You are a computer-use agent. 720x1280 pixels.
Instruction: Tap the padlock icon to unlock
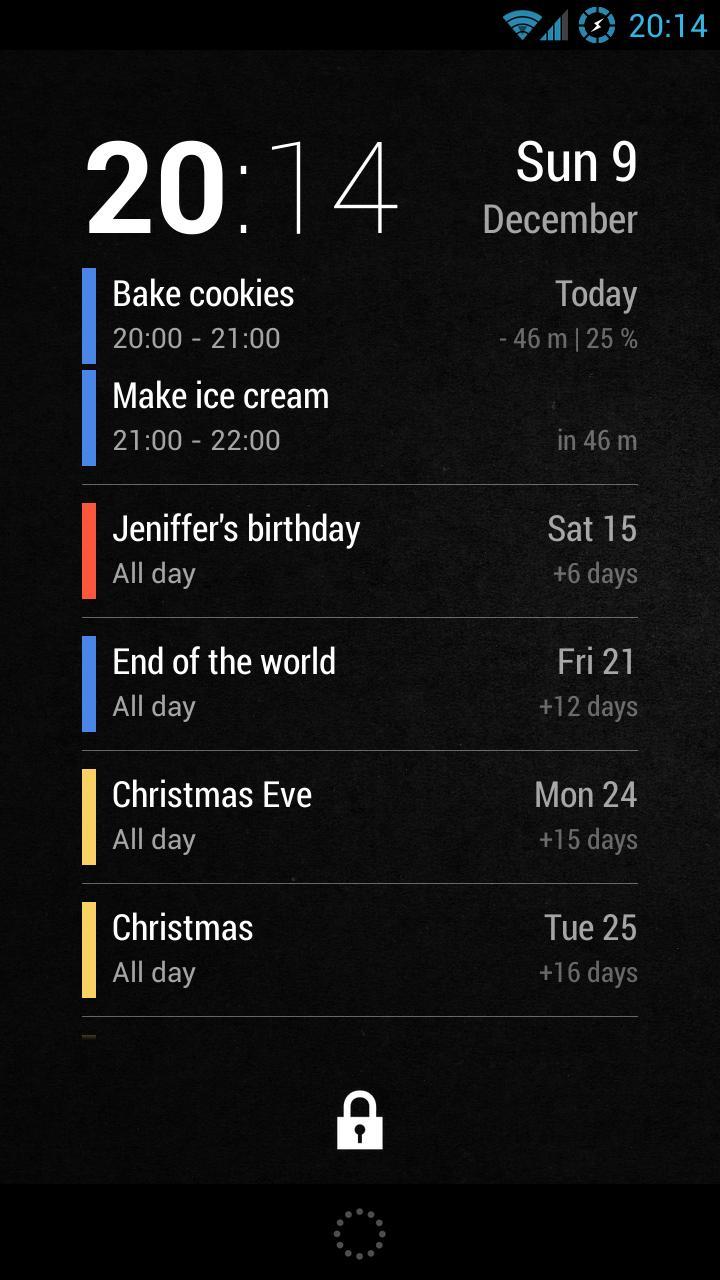[x=360, y=1119]
